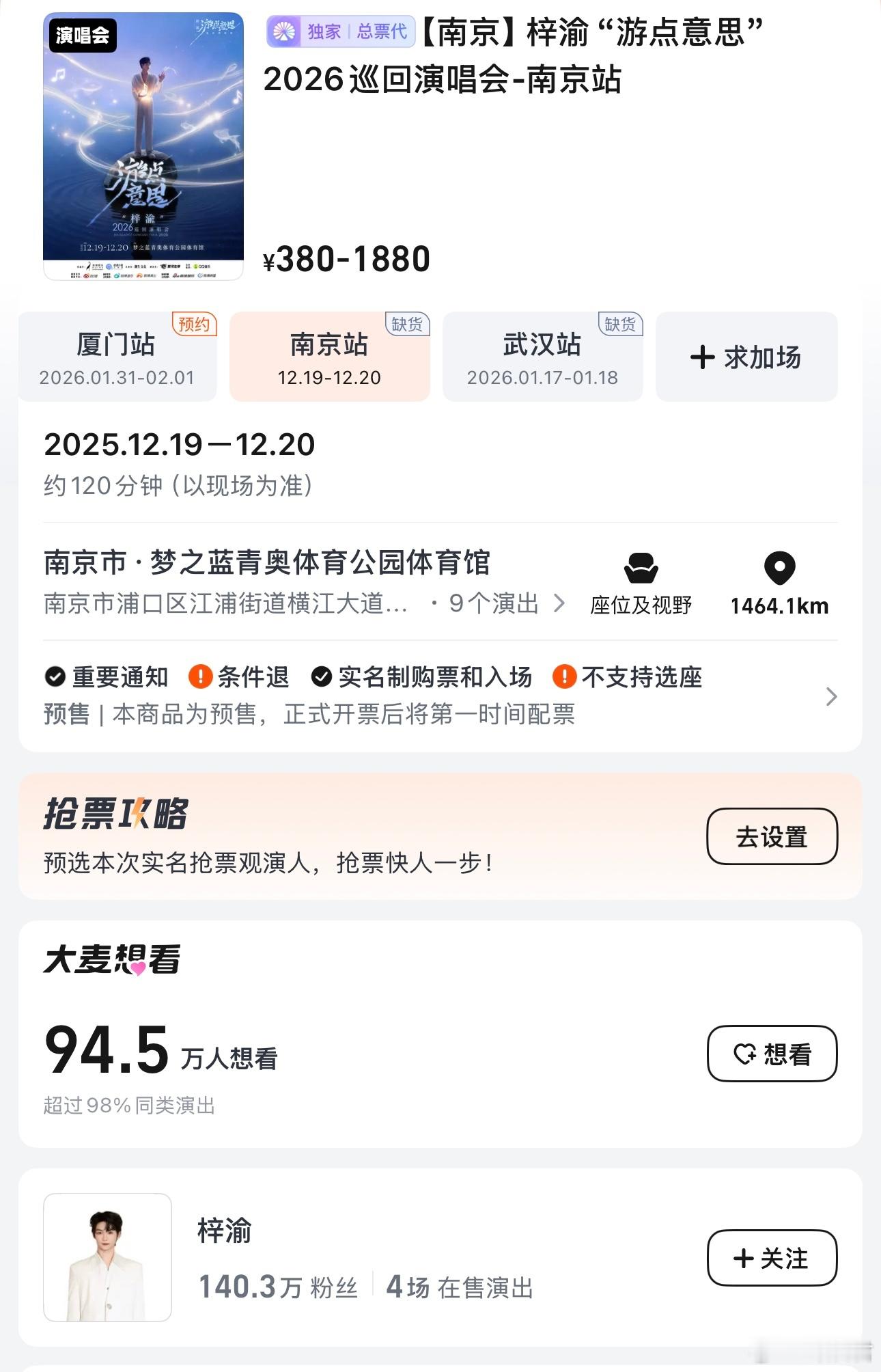
Task: Open the notice details chevron
Action: click(x=832, y=696)
